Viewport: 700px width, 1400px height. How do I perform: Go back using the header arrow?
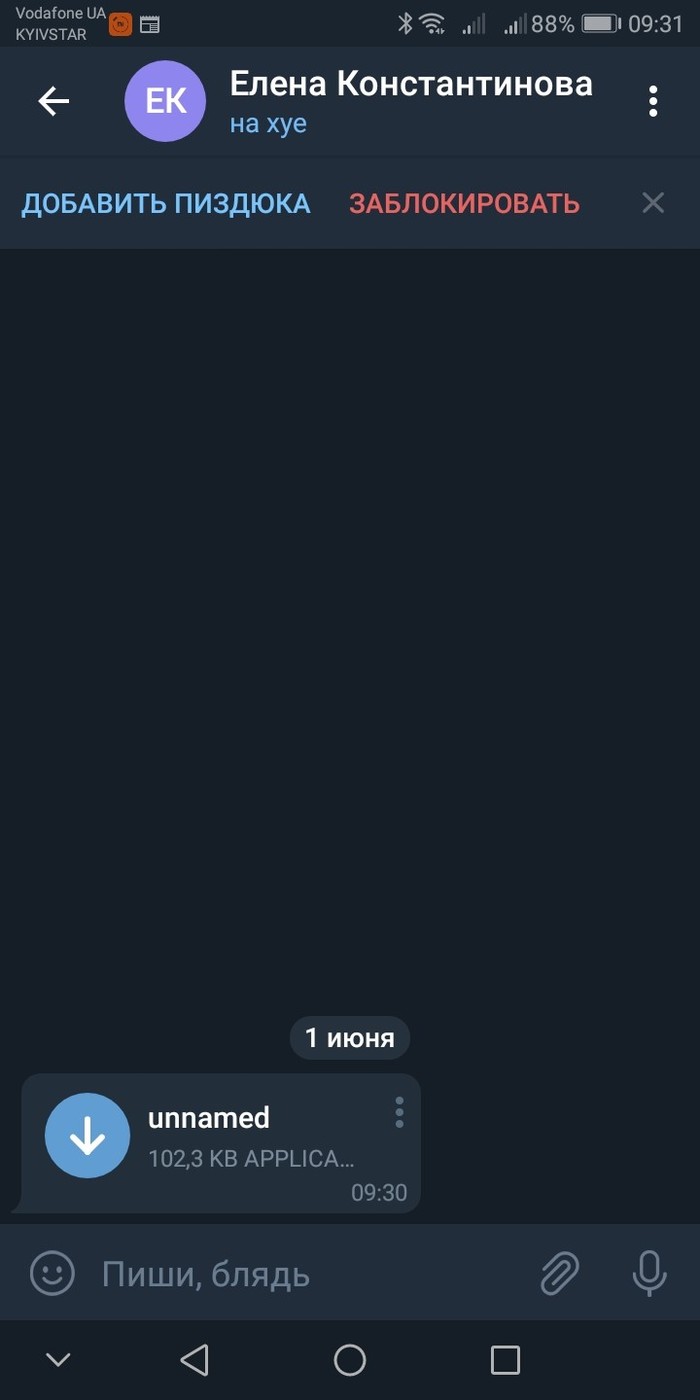[54, 100]
